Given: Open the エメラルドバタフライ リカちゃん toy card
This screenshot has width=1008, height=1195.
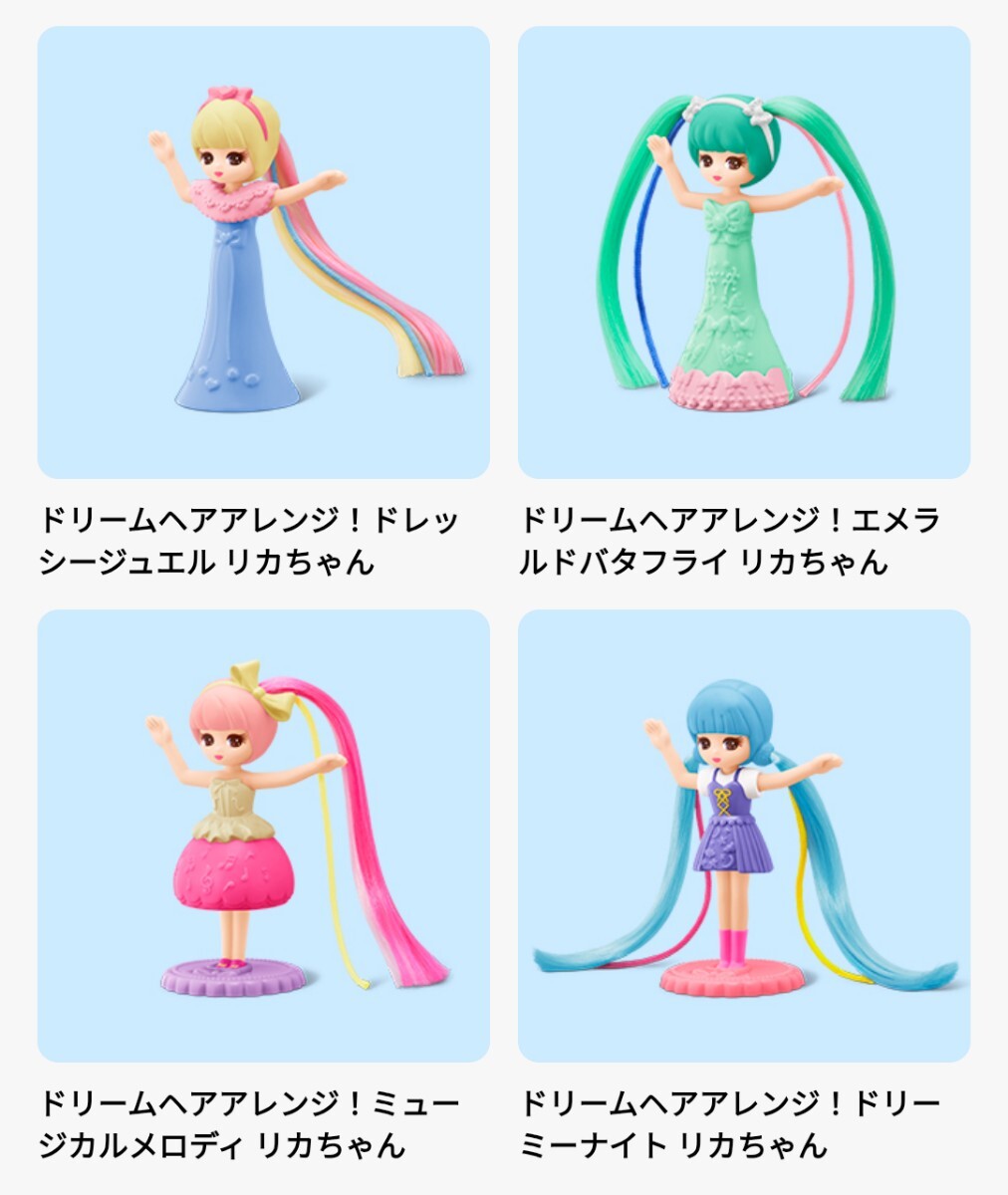Looking at the screenshot, I should pos(743,253).
